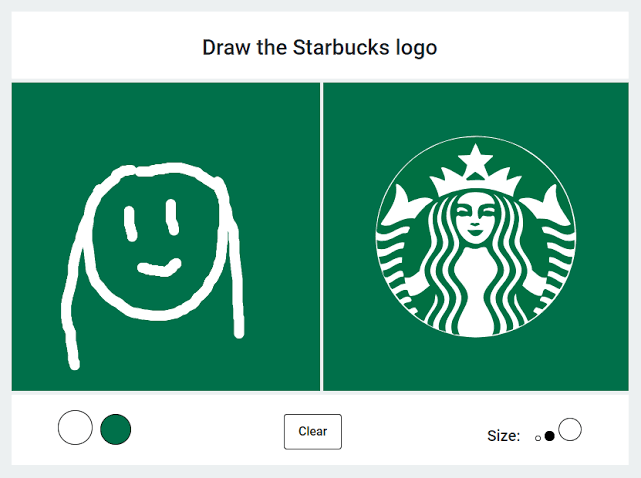Choose the largest brush size

tap(570, 430)
